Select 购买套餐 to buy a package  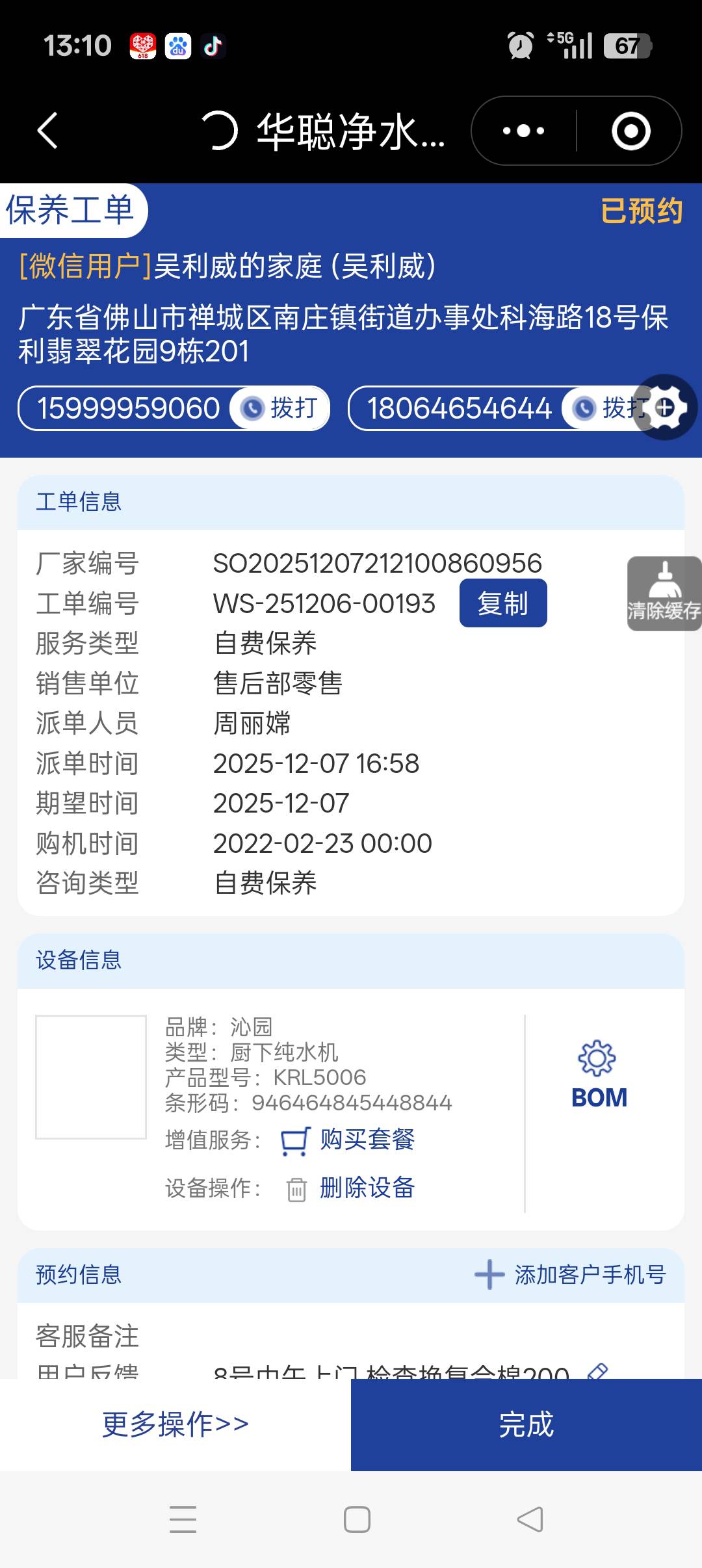click(366, 1140)
